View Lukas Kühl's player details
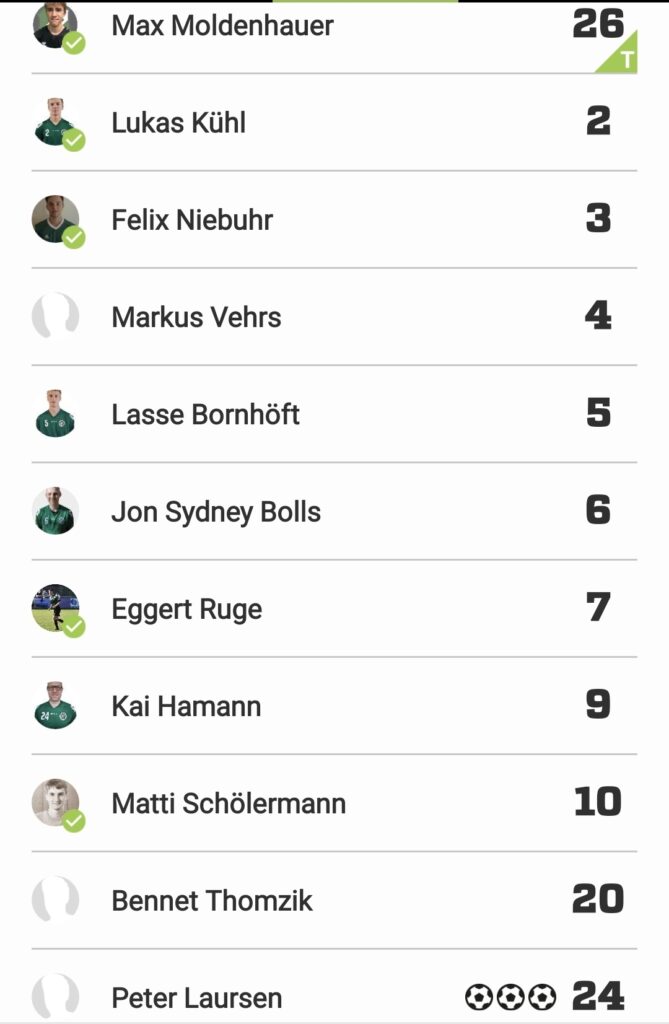Screen dimensions: 669x1024 (x=179, y=123)
